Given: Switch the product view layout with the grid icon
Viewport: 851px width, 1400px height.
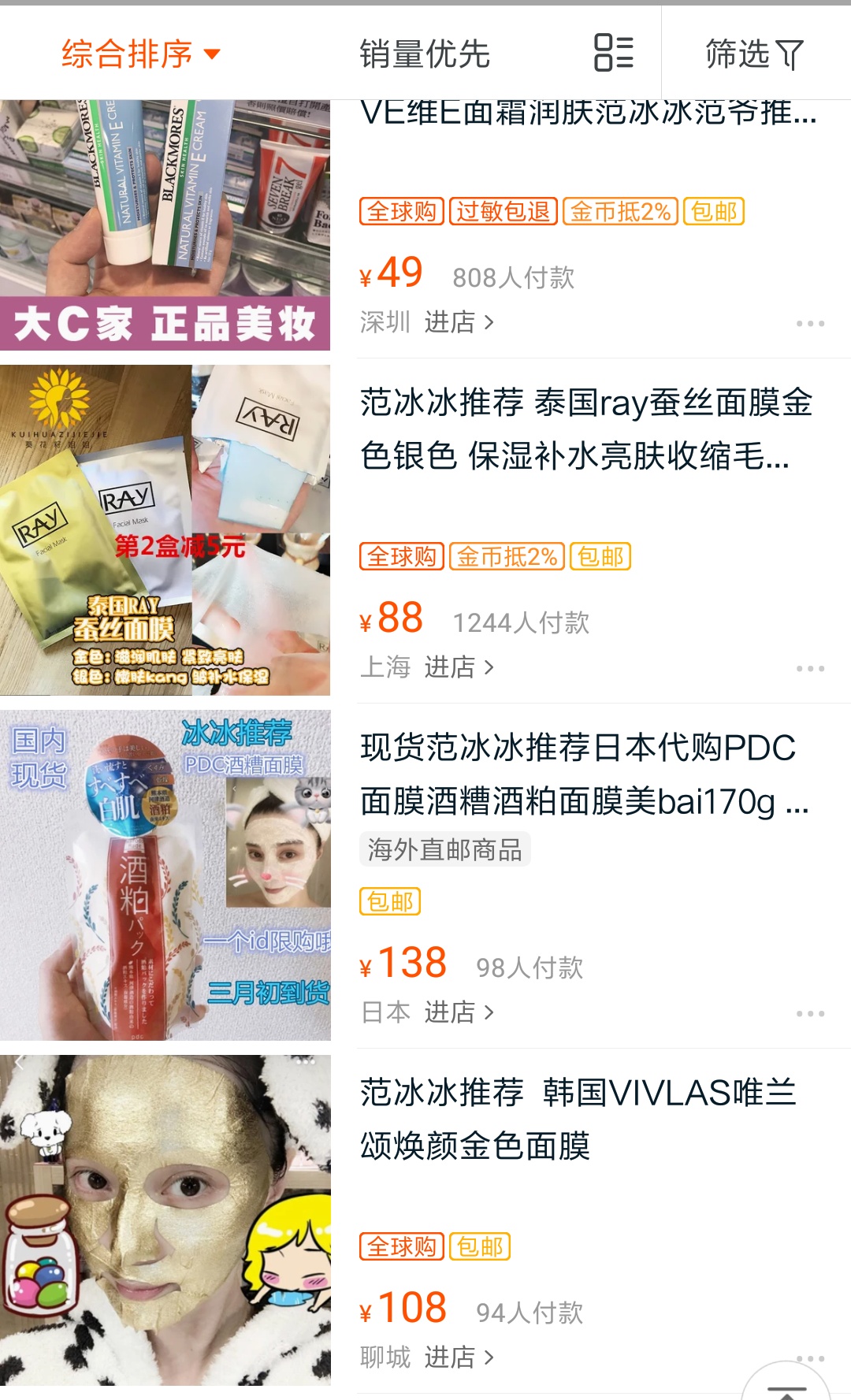Looking at the screenshot, I should pos(613,54).
